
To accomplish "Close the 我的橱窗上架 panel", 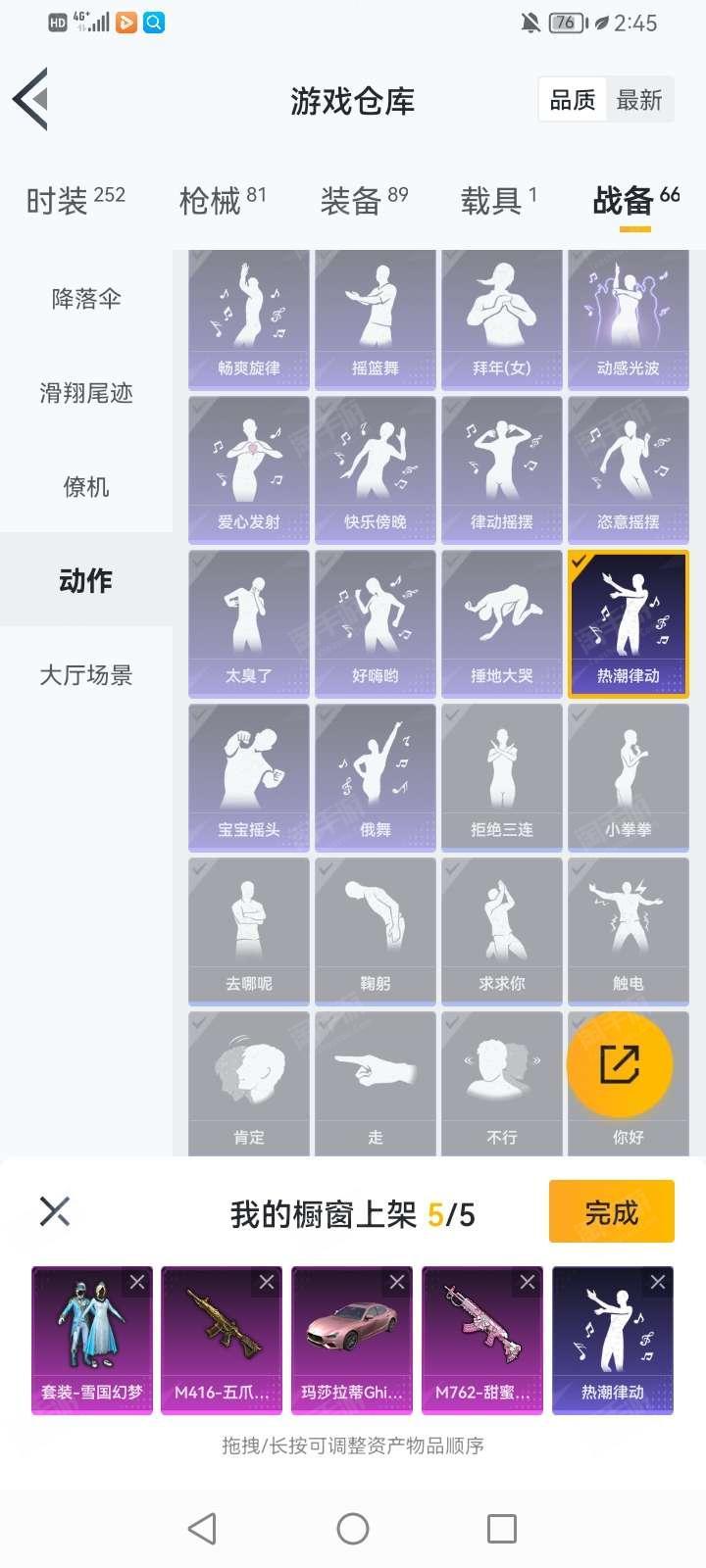I will pos(55,1212).
